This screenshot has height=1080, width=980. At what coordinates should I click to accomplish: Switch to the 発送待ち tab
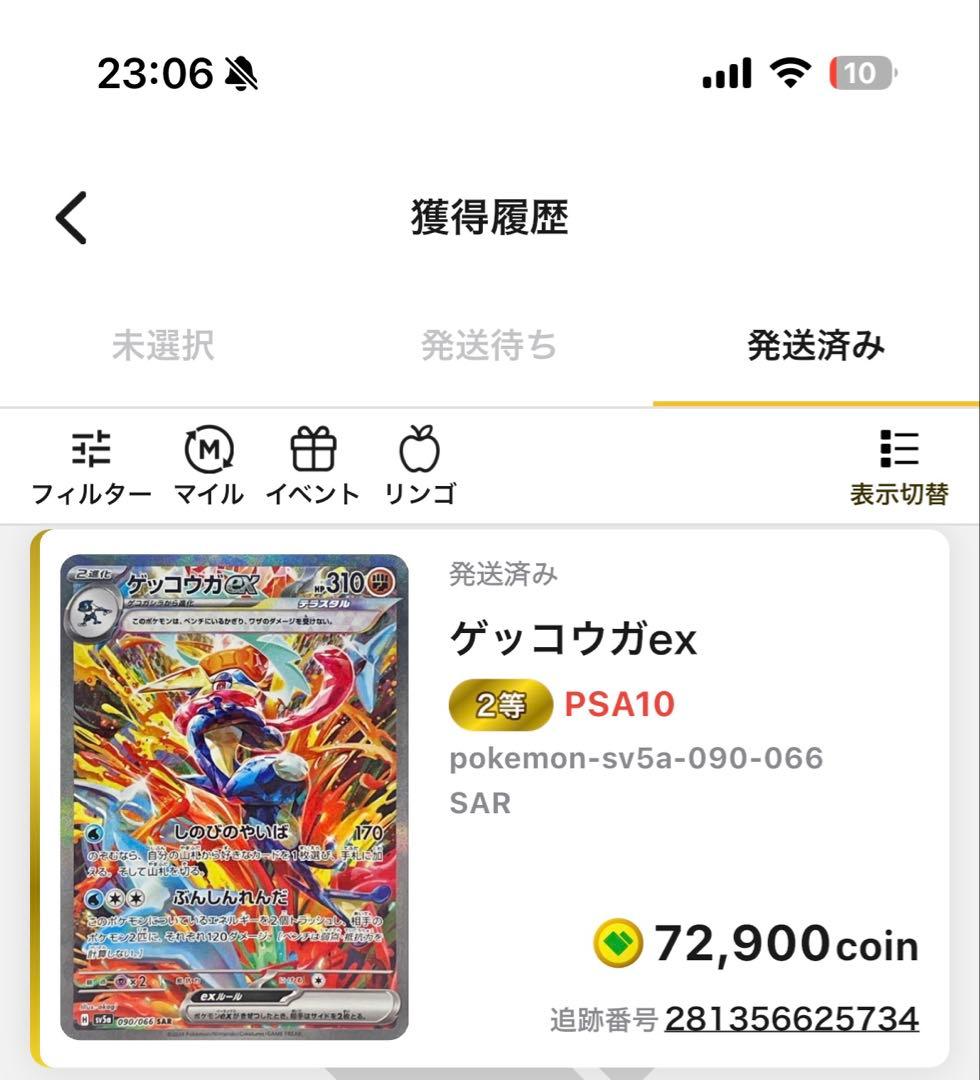point(489,345)
